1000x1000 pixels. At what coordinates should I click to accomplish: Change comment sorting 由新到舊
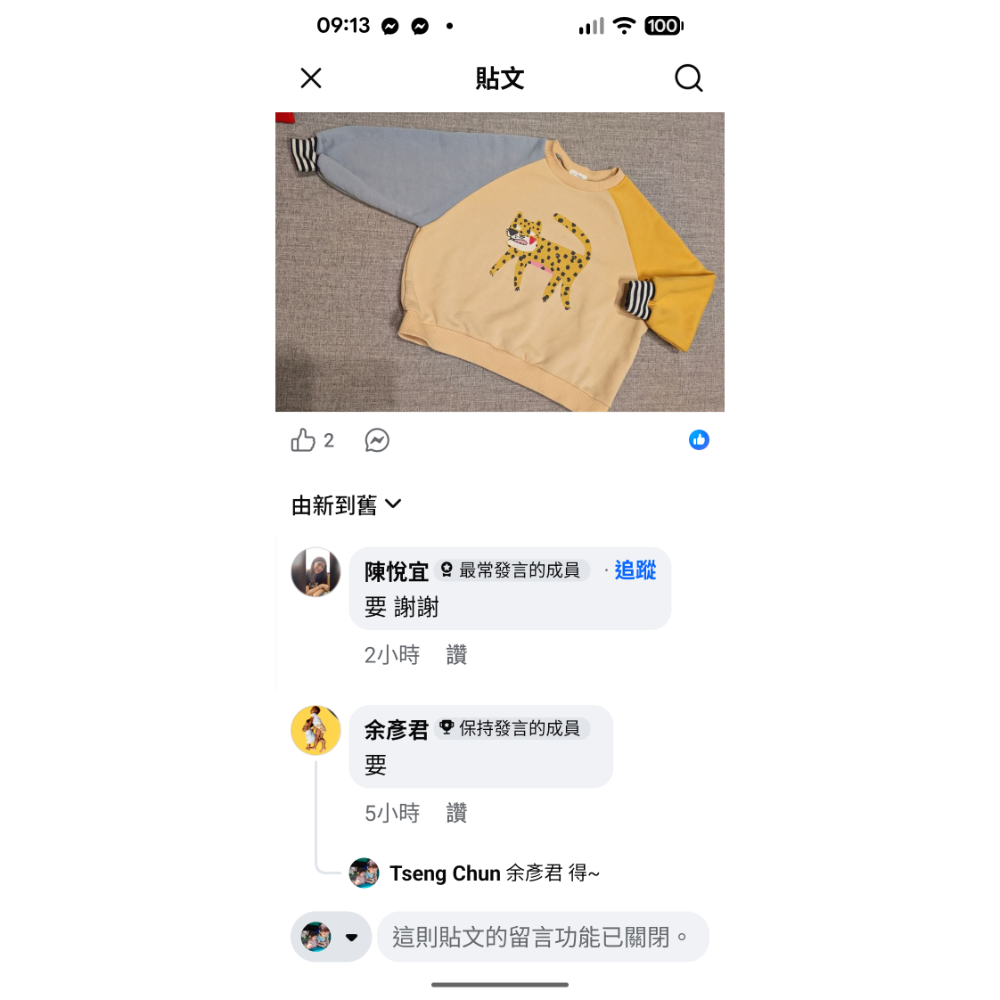click(x=346, y=506)
